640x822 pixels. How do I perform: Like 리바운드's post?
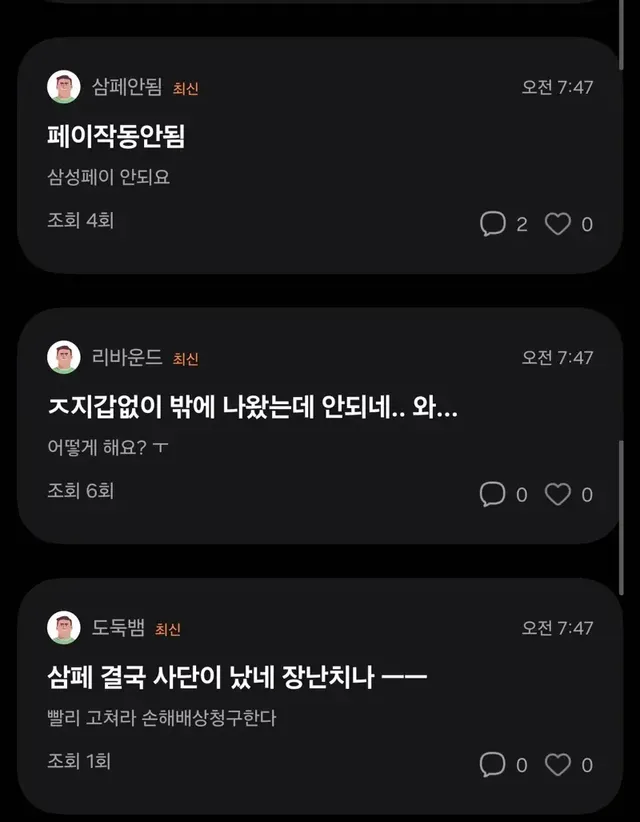point(557,494)
